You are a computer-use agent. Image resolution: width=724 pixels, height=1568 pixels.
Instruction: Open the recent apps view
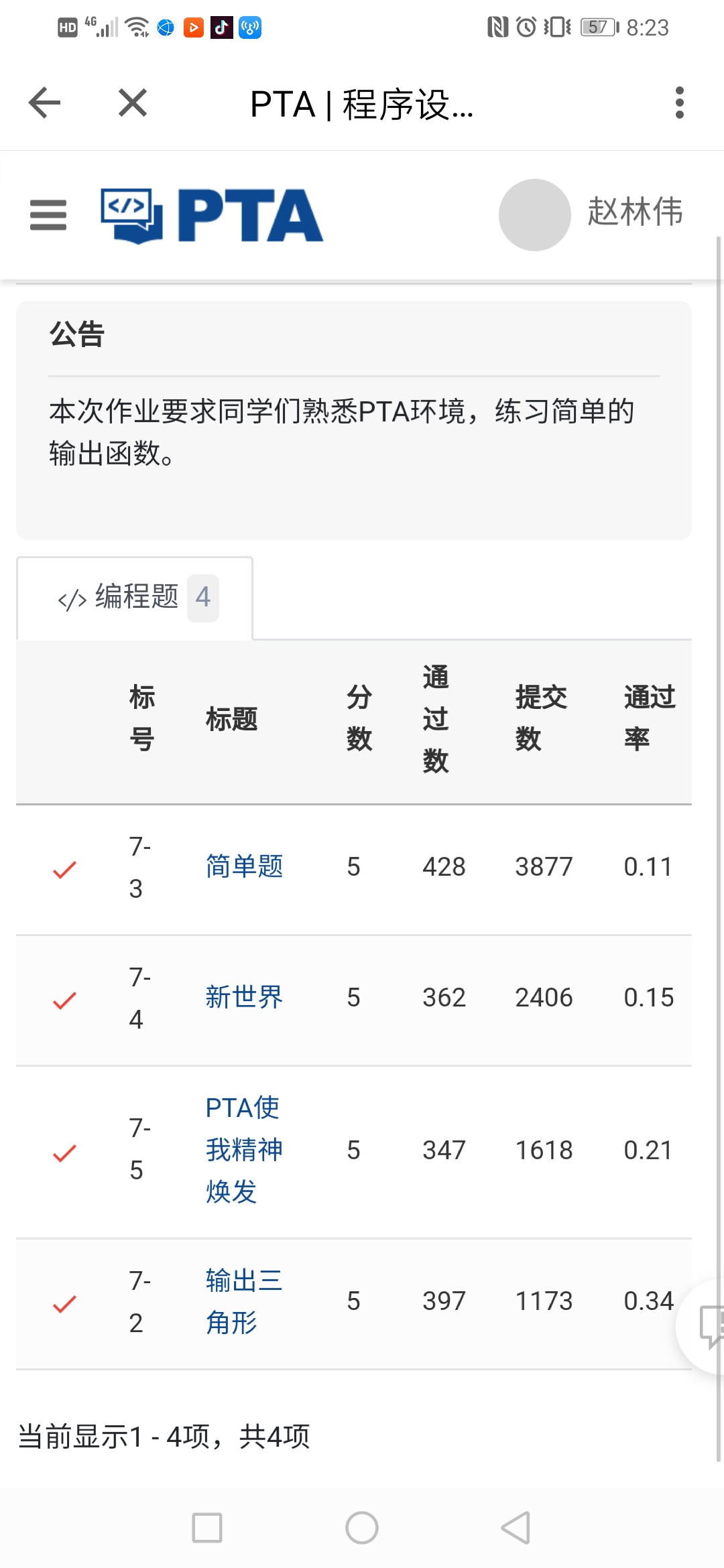(x=207, y=1528)
